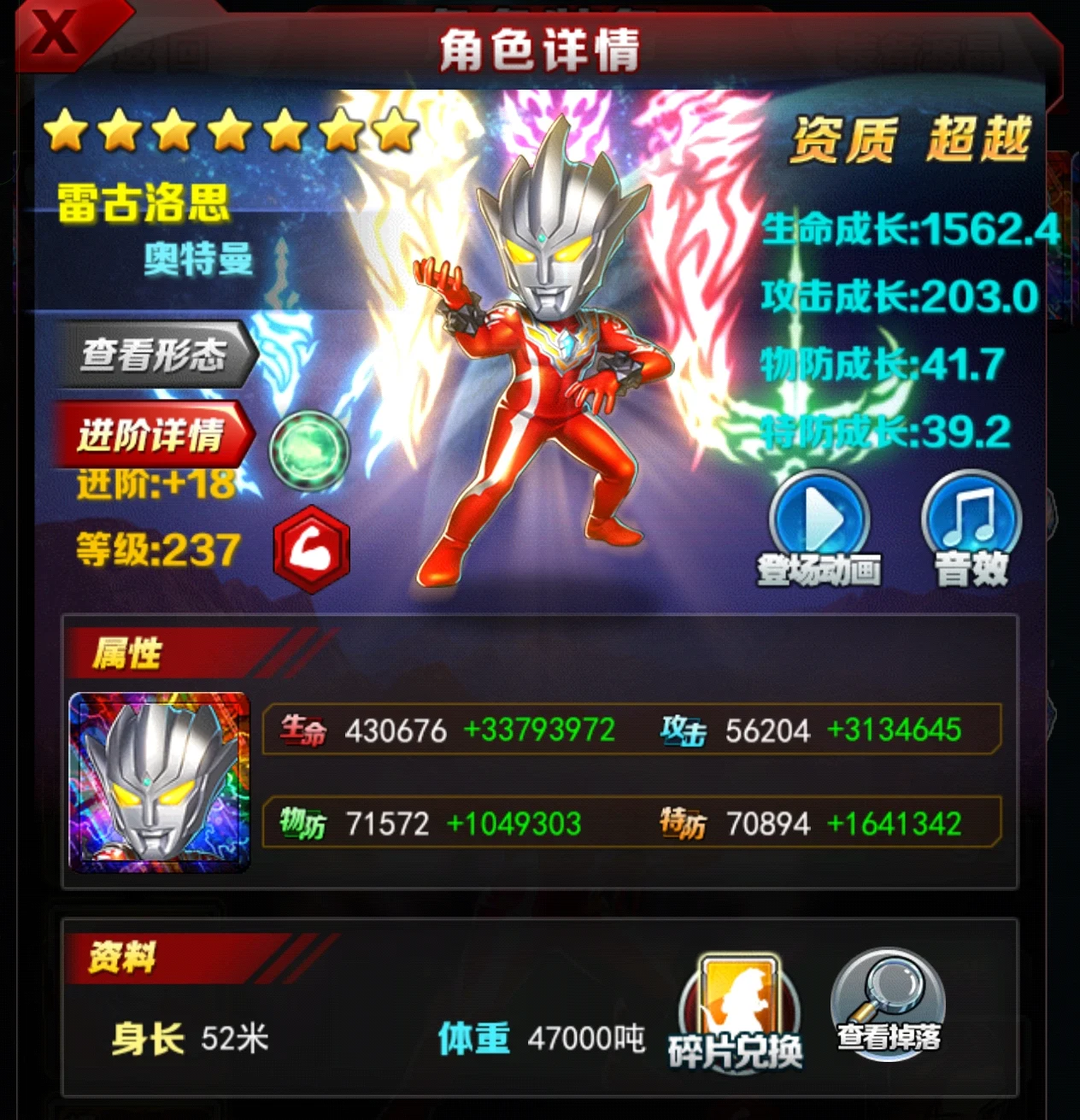The image size is (1080, 1120).
Task: Tap the character portrait in 属性 section
Action: click(x=160, y=782)
